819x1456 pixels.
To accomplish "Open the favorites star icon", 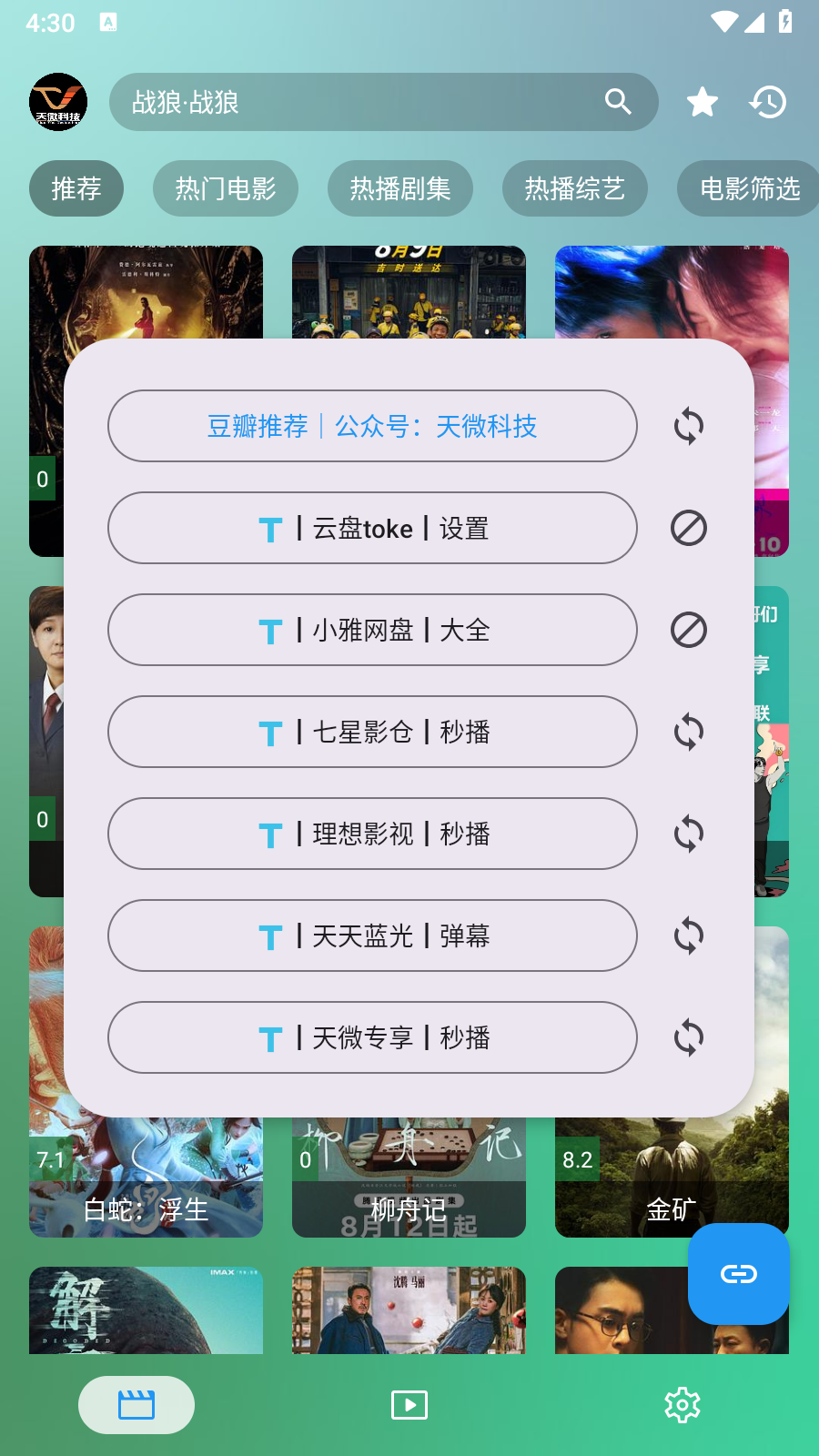I will click(702, 102).
